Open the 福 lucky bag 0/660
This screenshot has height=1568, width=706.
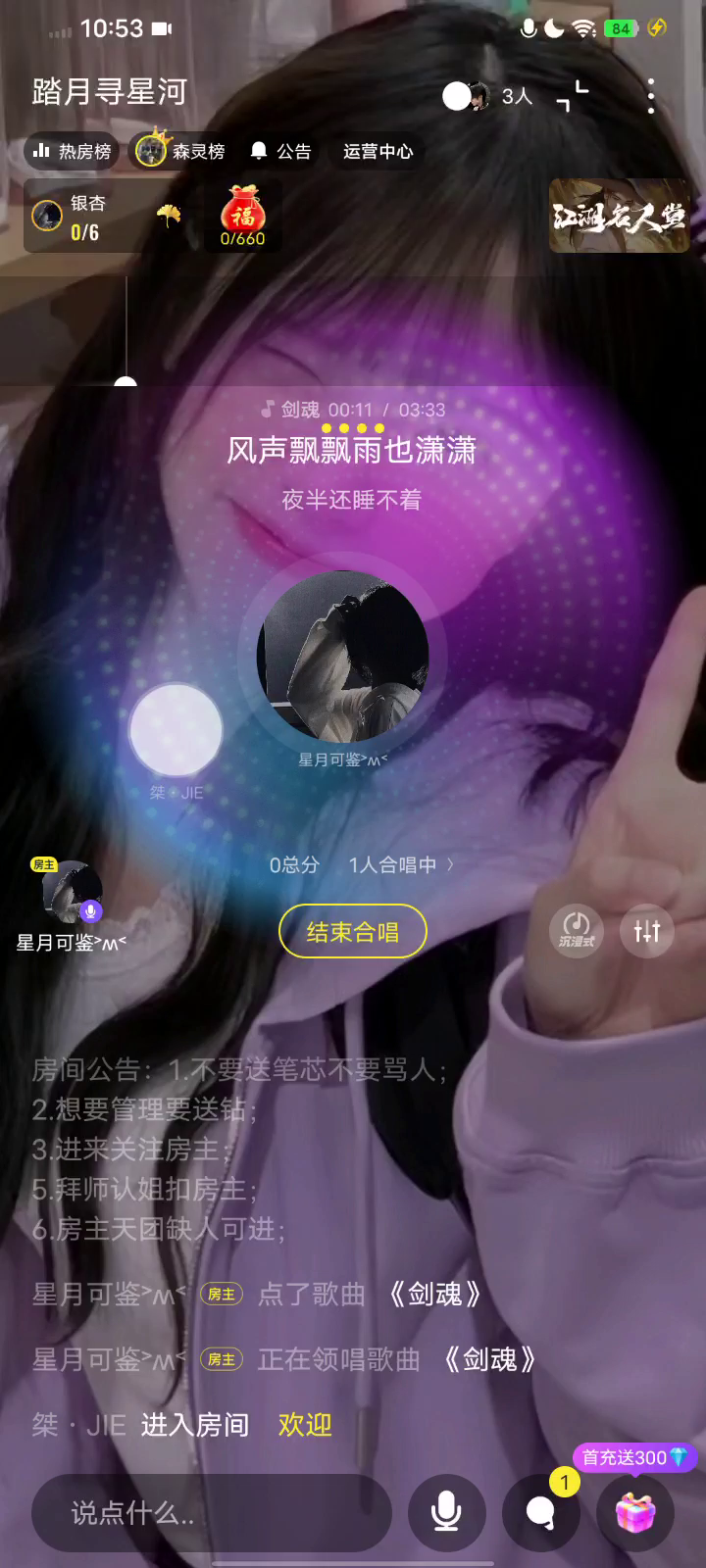pyautogui.click(x=242, y=217)
